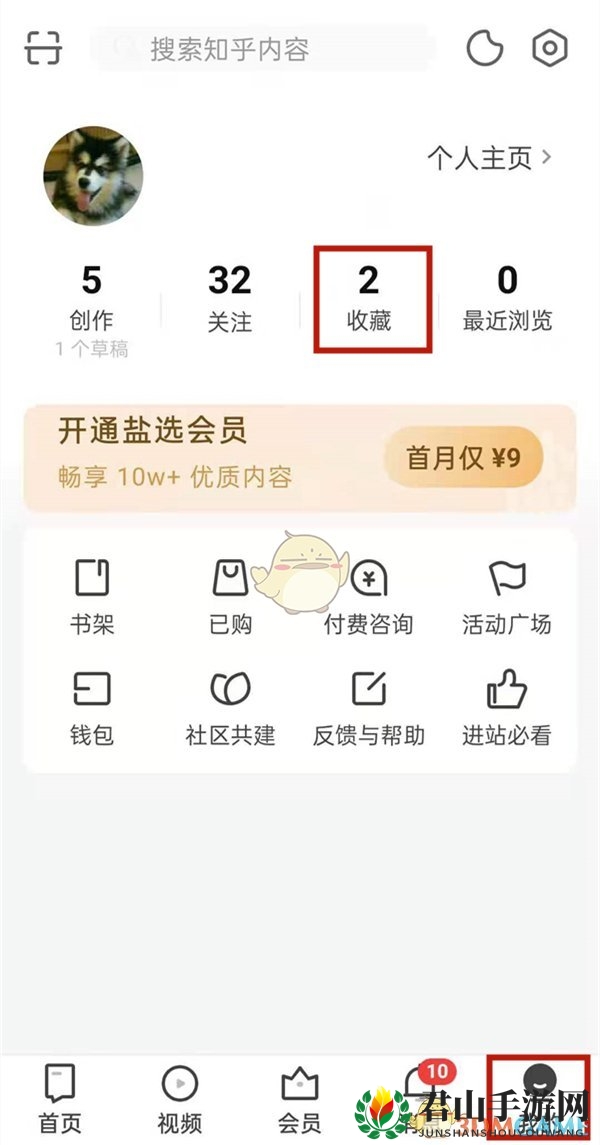Screen dimensions: 600x1145
Task: Switch to 首页 home tab
Action: 60,1098
